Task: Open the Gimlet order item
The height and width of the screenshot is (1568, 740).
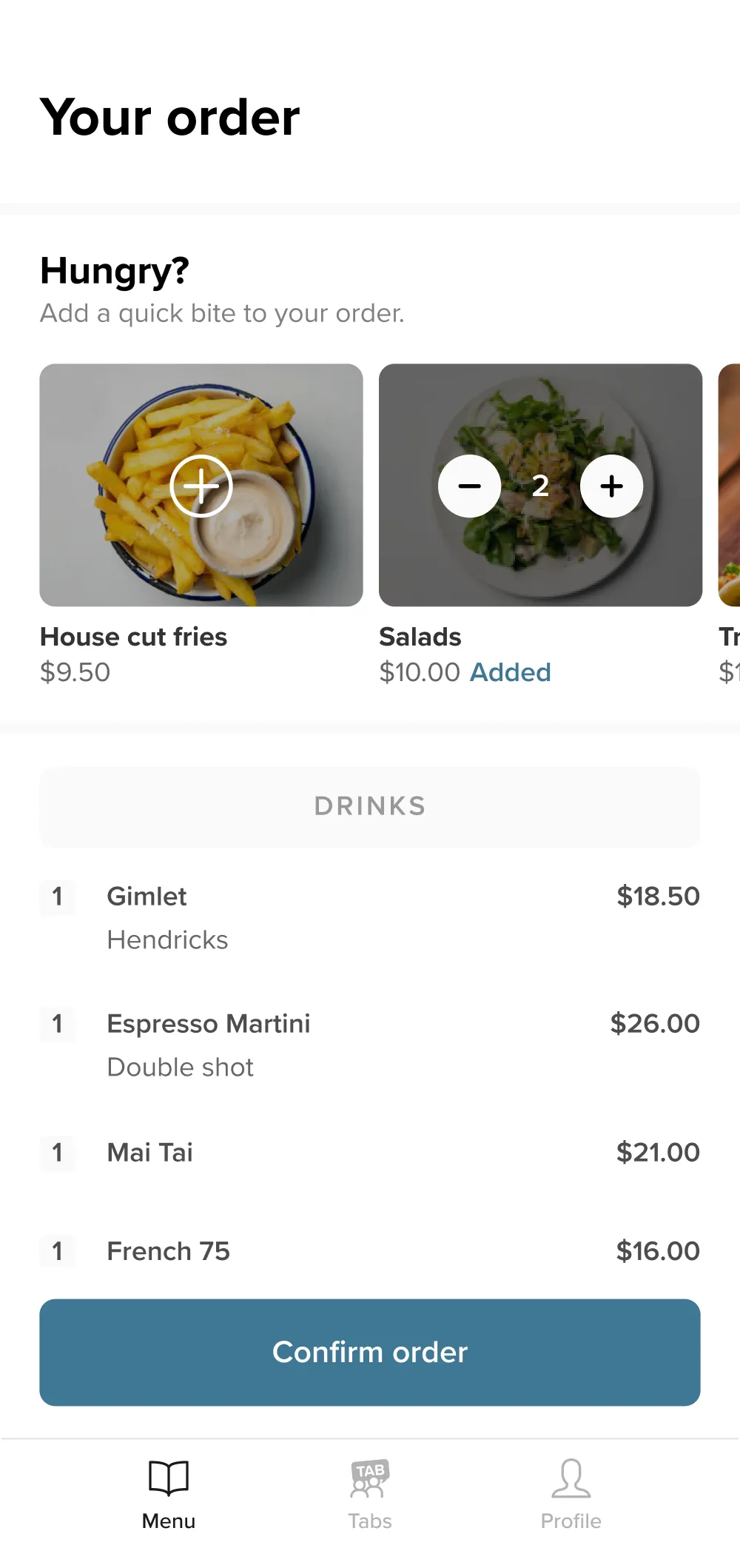Action: 370,917
